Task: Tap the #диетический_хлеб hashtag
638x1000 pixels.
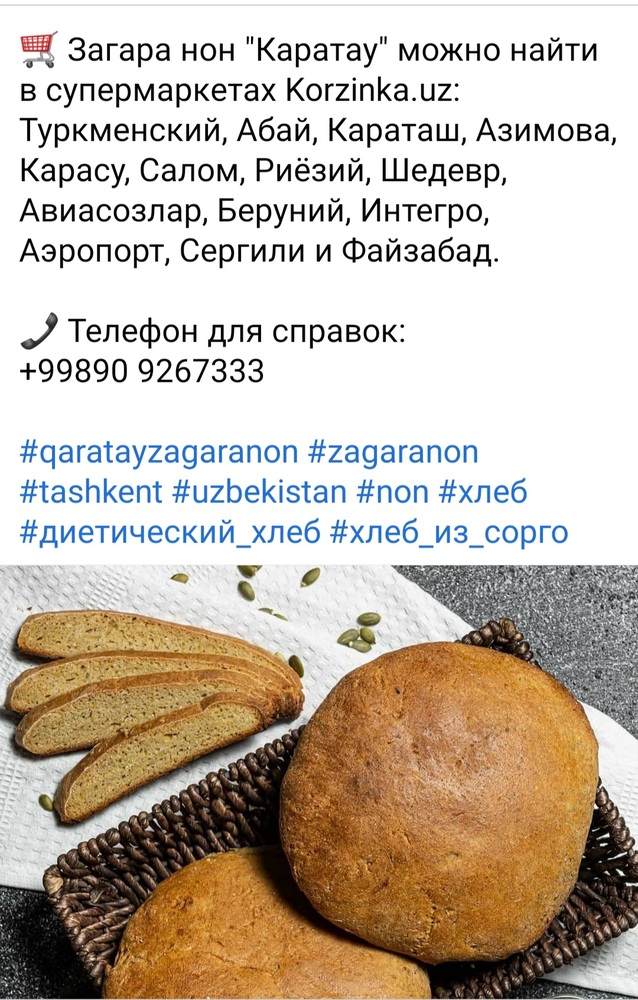Action: coord(169,531)
